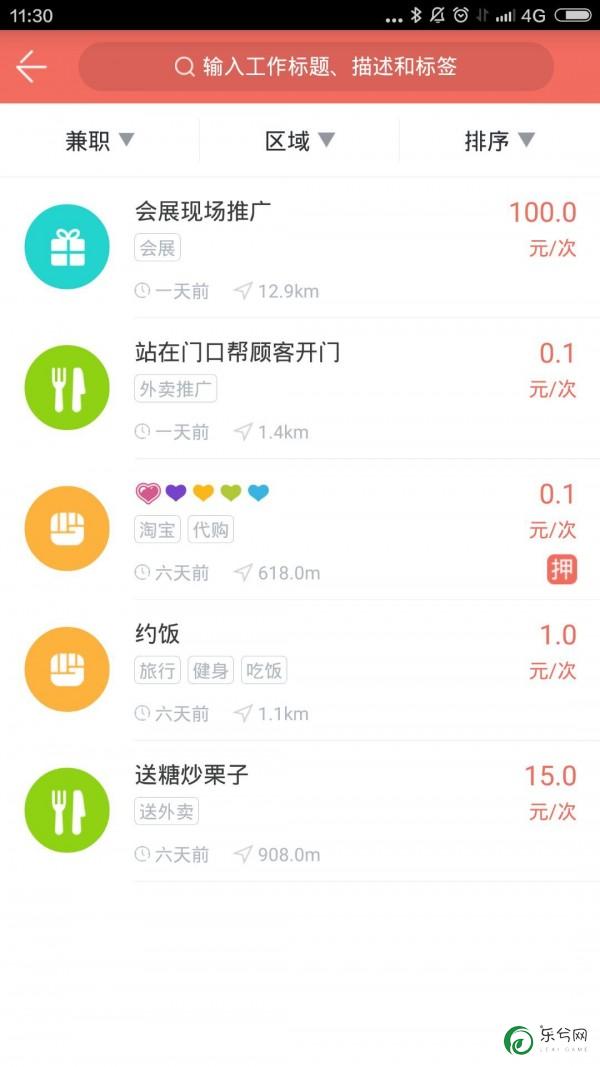This screenshot has height=1067, width=600.
Task: Open the job titled with colored hearts
Action: 300,530
